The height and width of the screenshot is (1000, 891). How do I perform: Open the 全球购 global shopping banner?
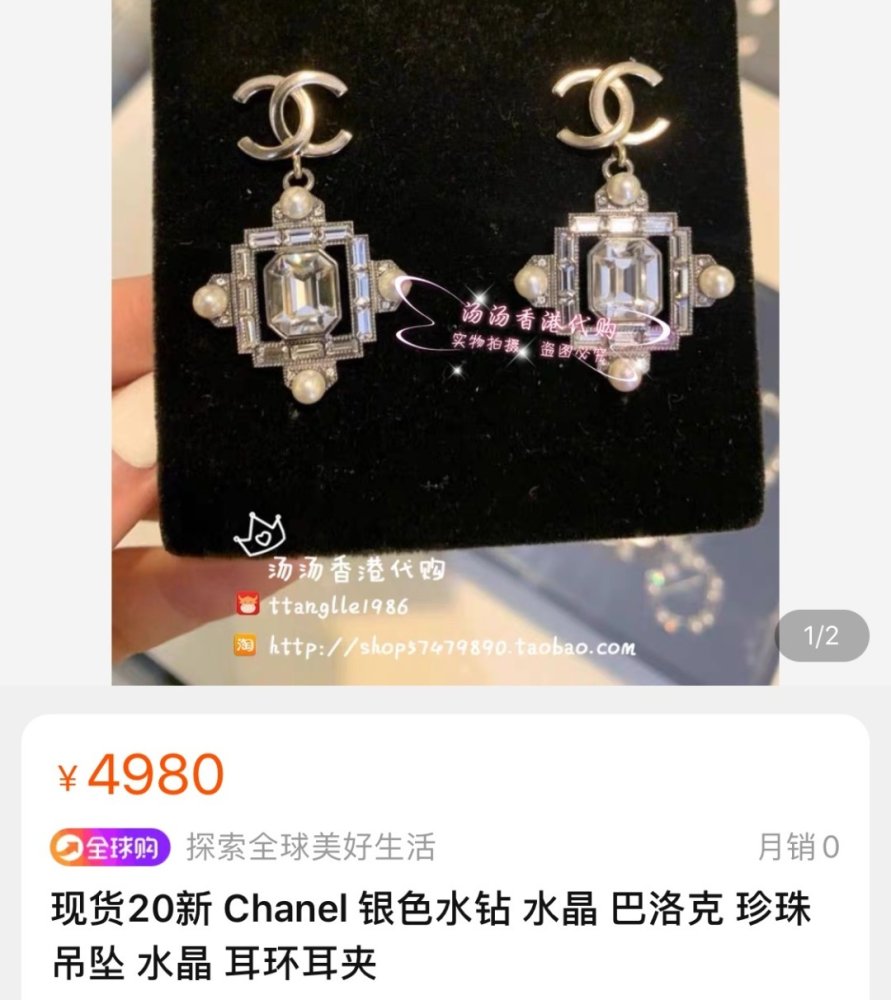[111, 848]
